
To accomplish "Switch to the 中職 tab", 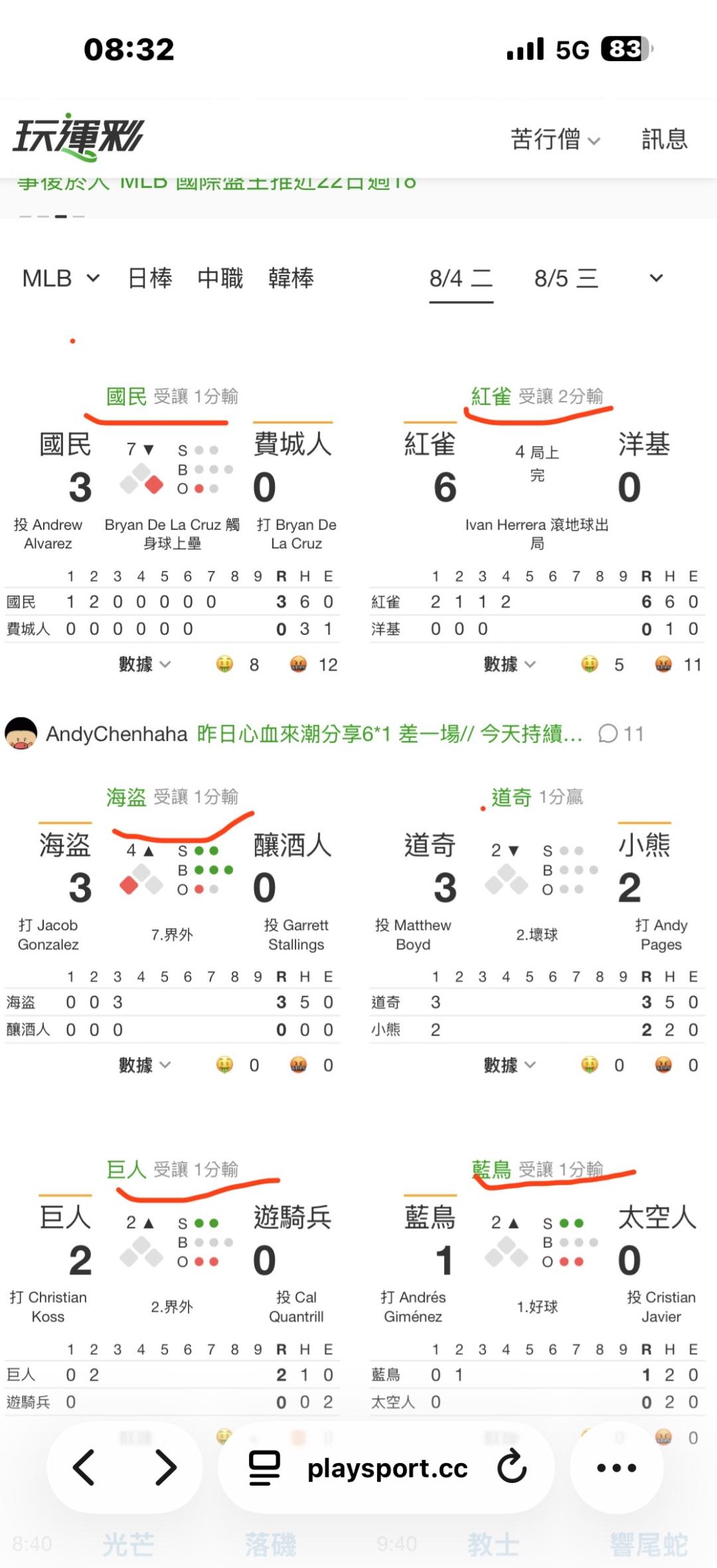I will click(x=220, y=278).
